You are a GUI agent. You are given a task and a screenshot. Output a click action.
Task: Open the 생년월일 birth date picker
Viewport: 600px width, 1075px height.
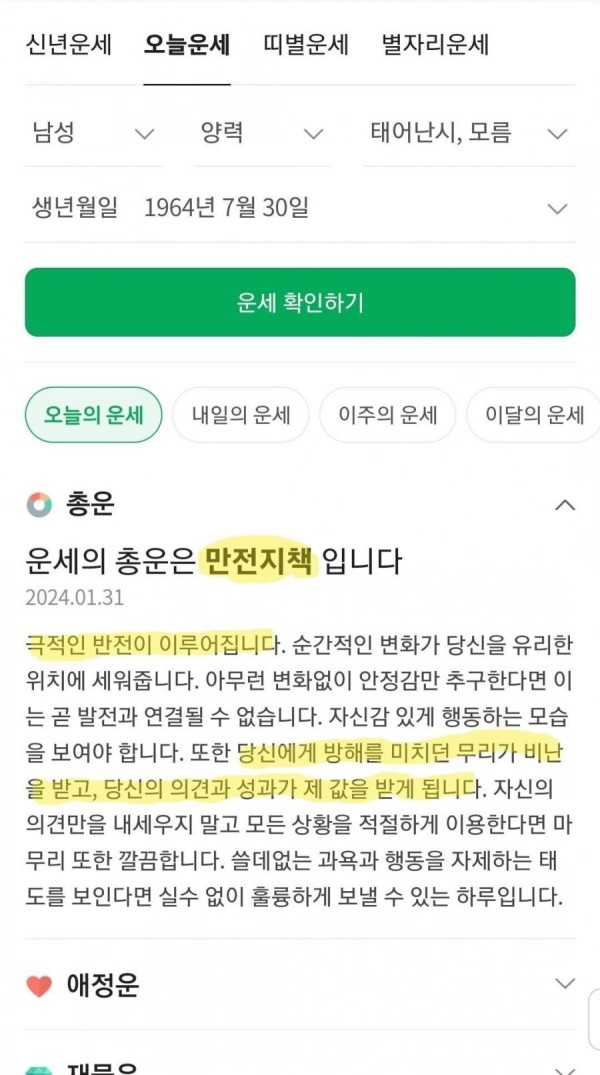pyautogui.click(x=300, y=208)
